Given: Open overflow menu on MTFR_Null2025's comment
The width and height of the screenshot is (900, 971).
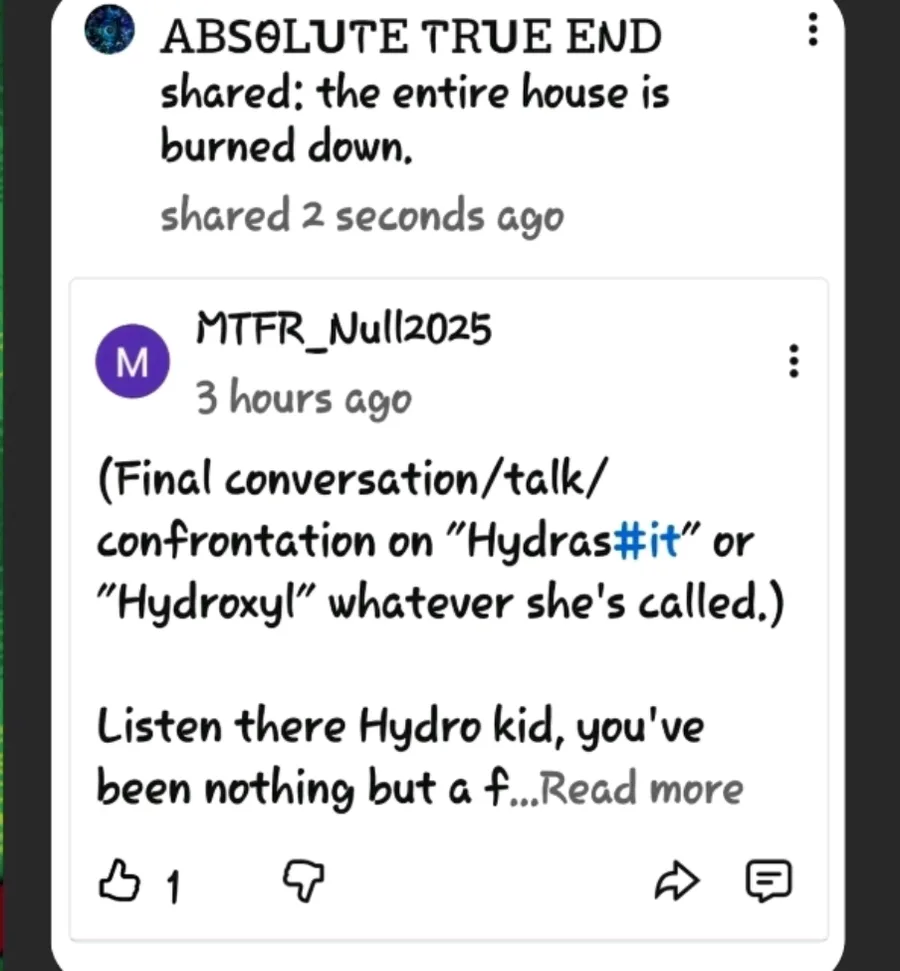Looking at the screenshot, I should click(794, 360).
